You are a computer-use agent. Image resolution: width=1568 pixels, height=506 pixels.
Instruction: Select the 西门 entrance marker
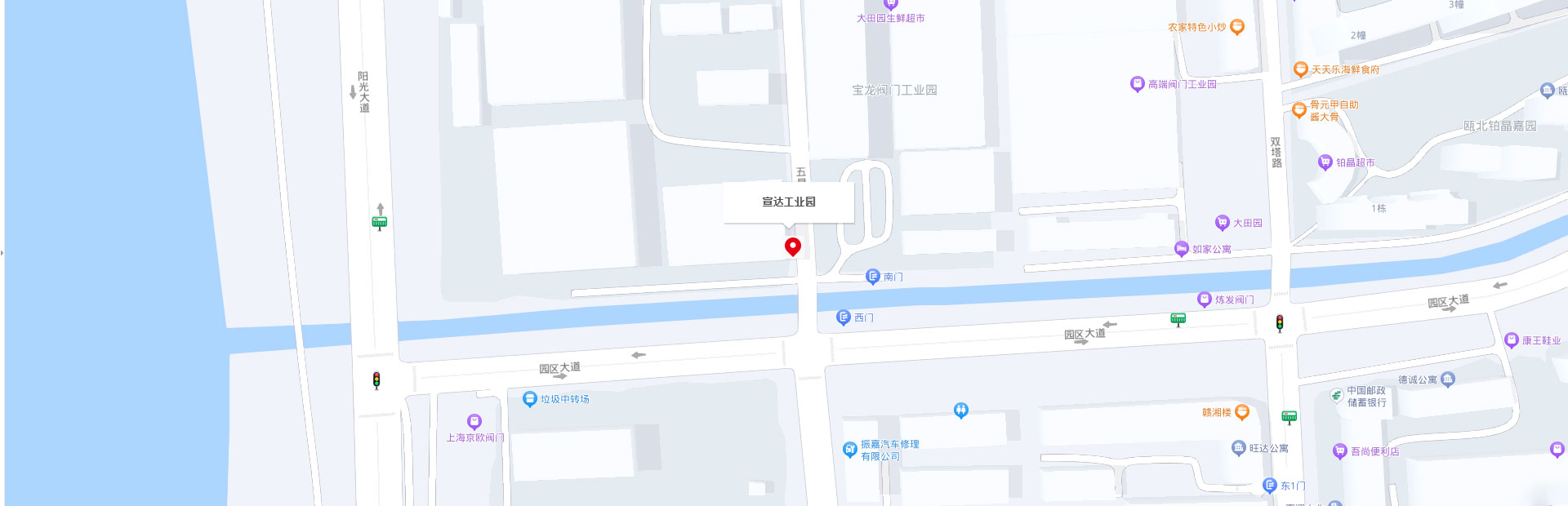pyautogui.click(x=844, y=317)
